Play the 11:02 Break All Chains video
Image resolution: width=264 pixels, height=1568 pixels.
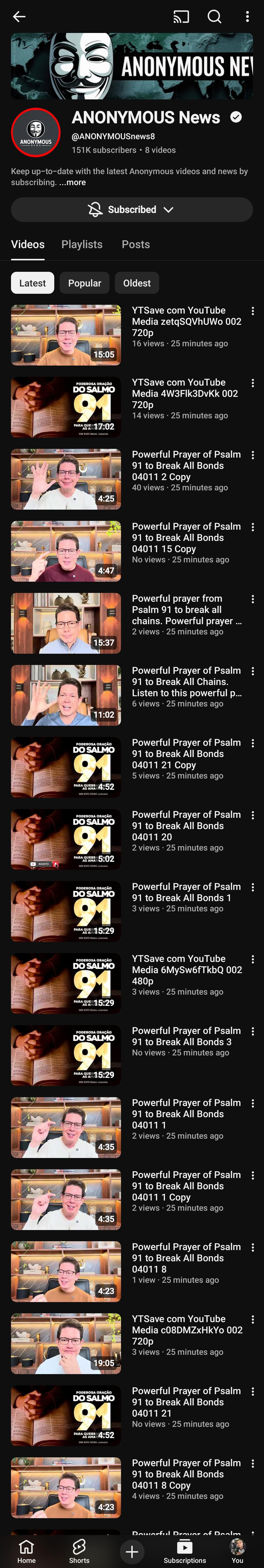[66, 695]
